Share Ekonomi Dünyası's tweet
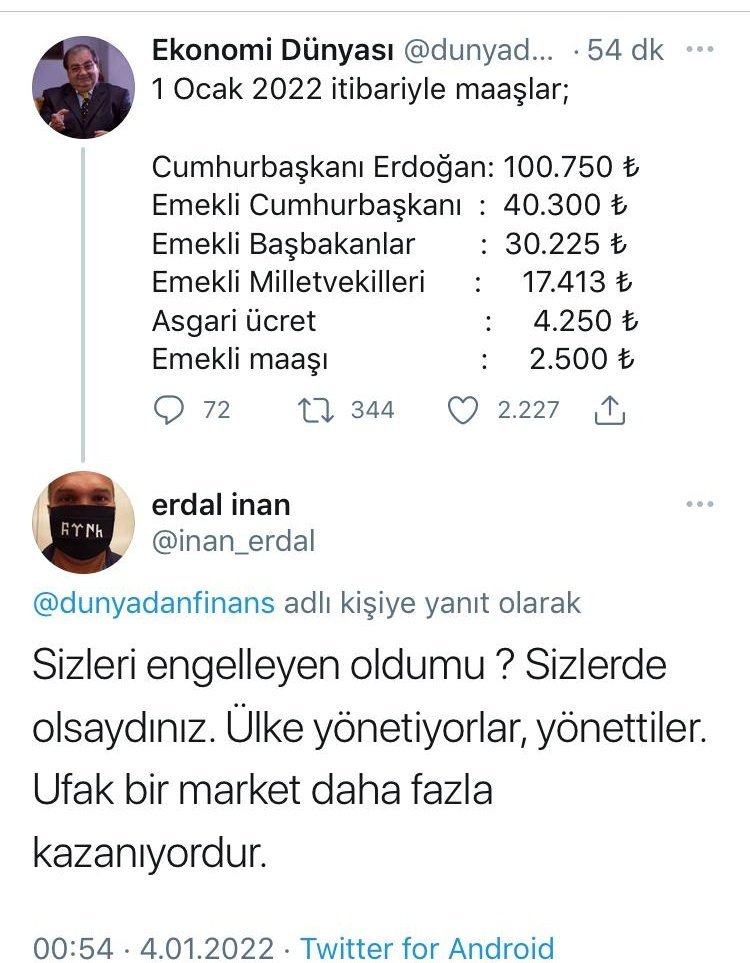This screenshot has height=963, width=750. pyautogui.click(x=609, y=410)
